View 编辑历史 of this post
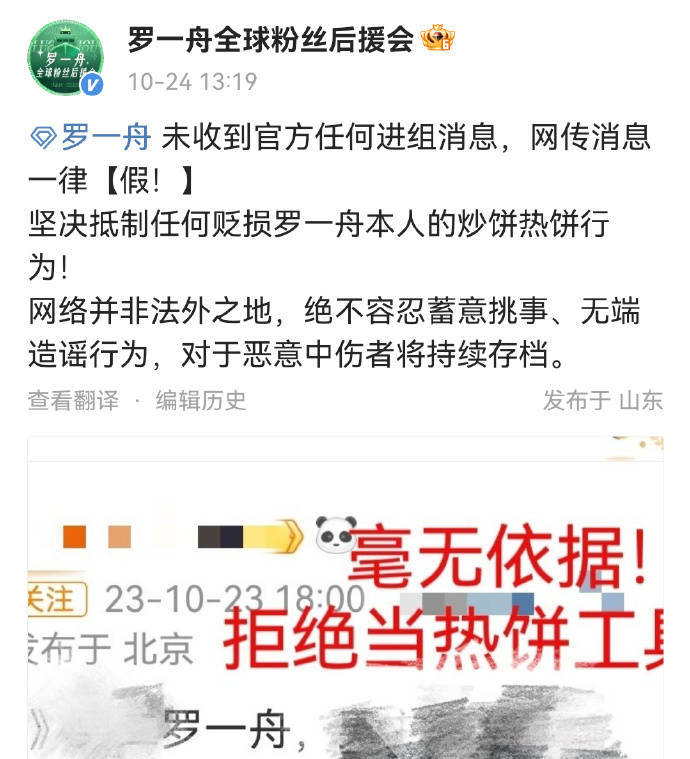Image resolution: width=690 pixels, height=759 pixels. (200, 401)
